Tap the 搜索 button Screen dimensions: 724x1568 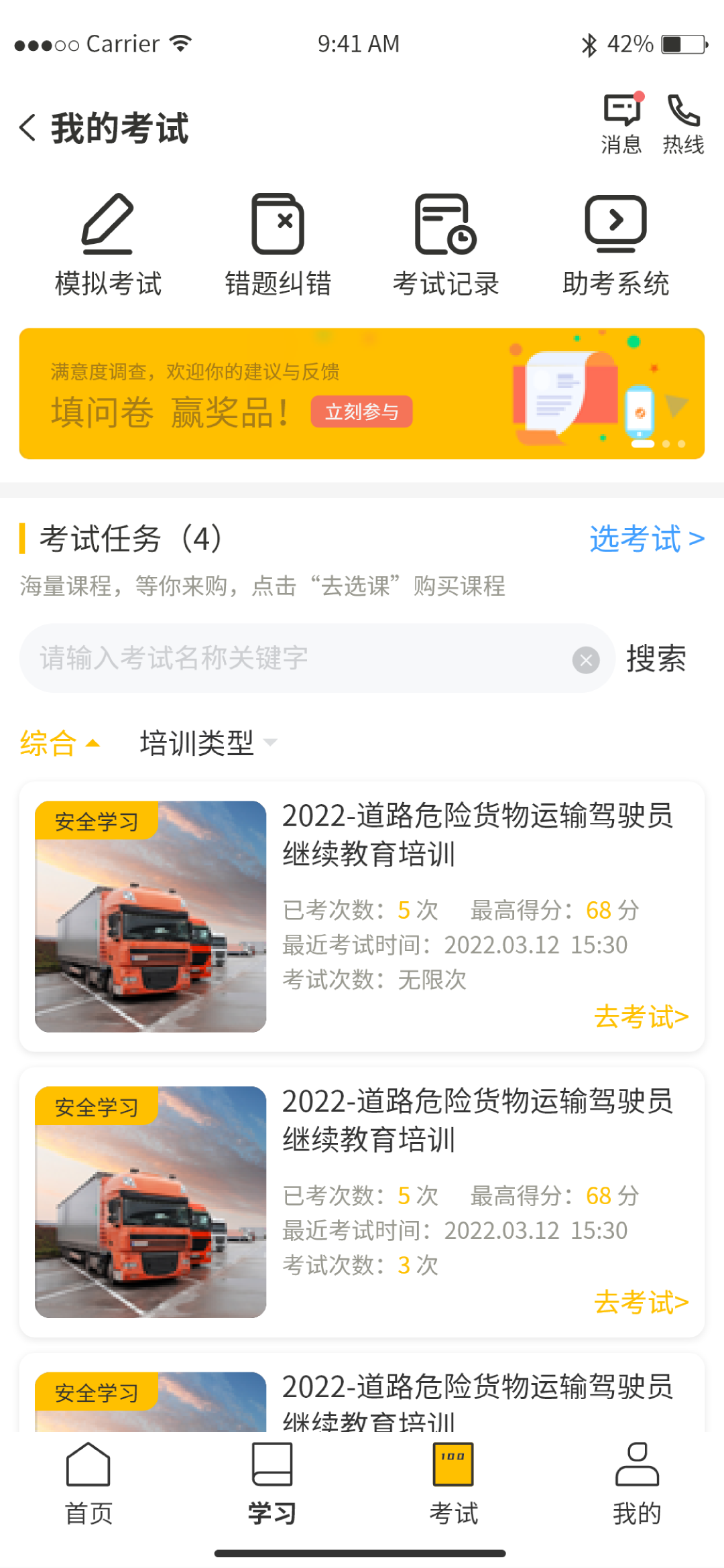point(656,659)
